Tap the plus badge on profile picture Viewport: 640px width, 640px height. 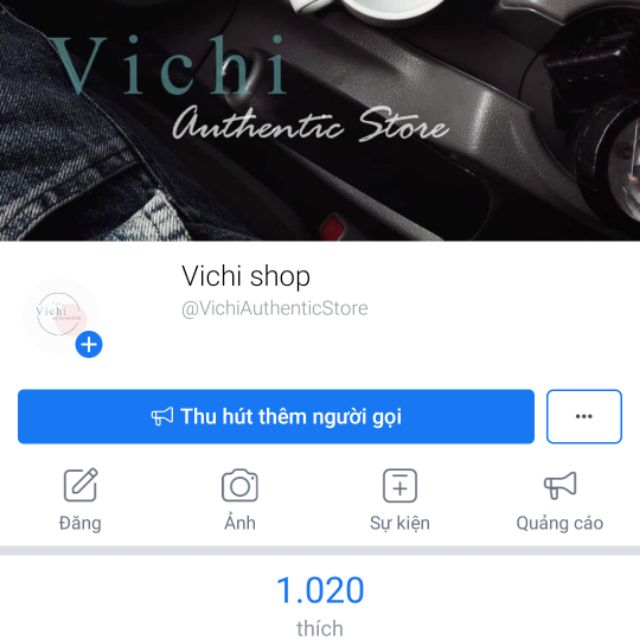pos(89,345)
